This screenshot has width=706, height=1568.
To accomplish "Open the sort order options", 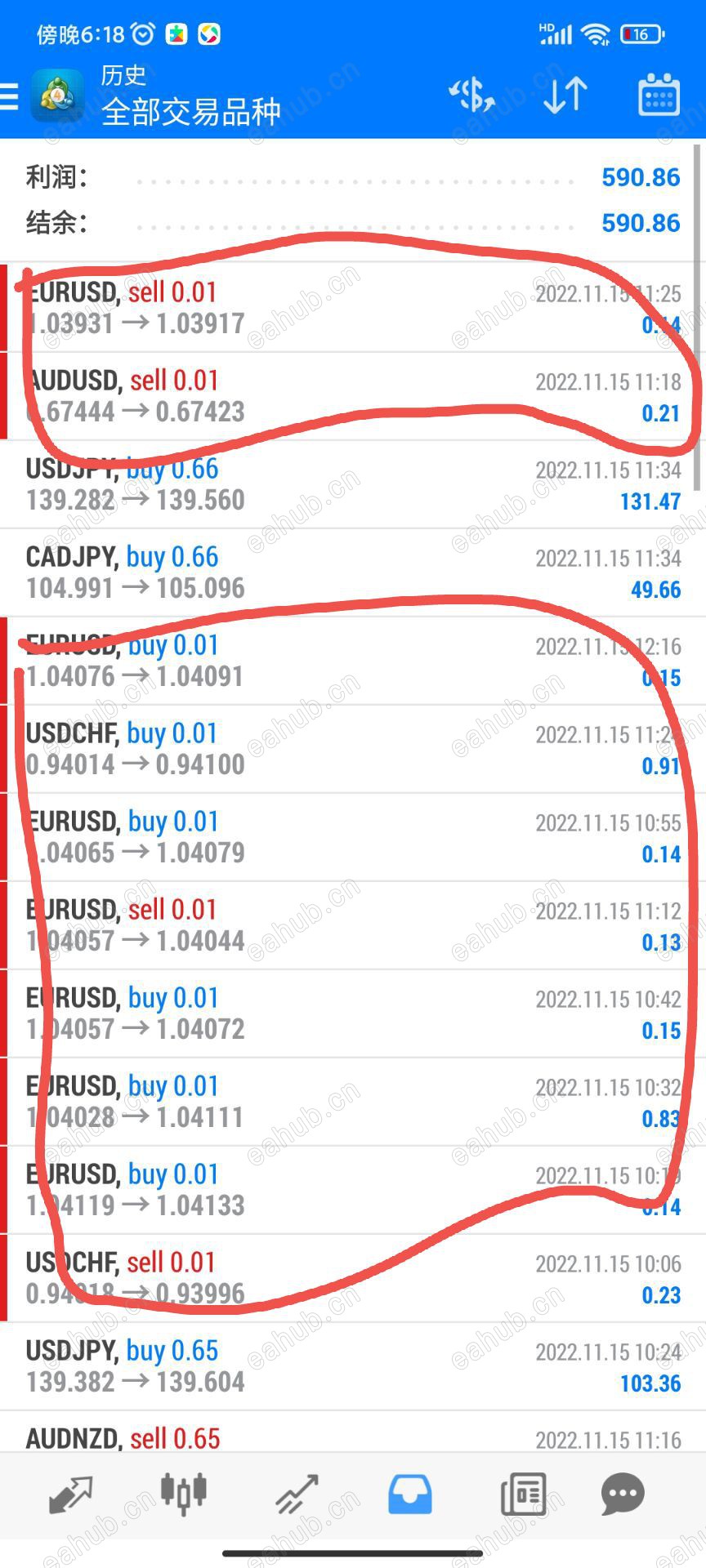I will point(565,96).
